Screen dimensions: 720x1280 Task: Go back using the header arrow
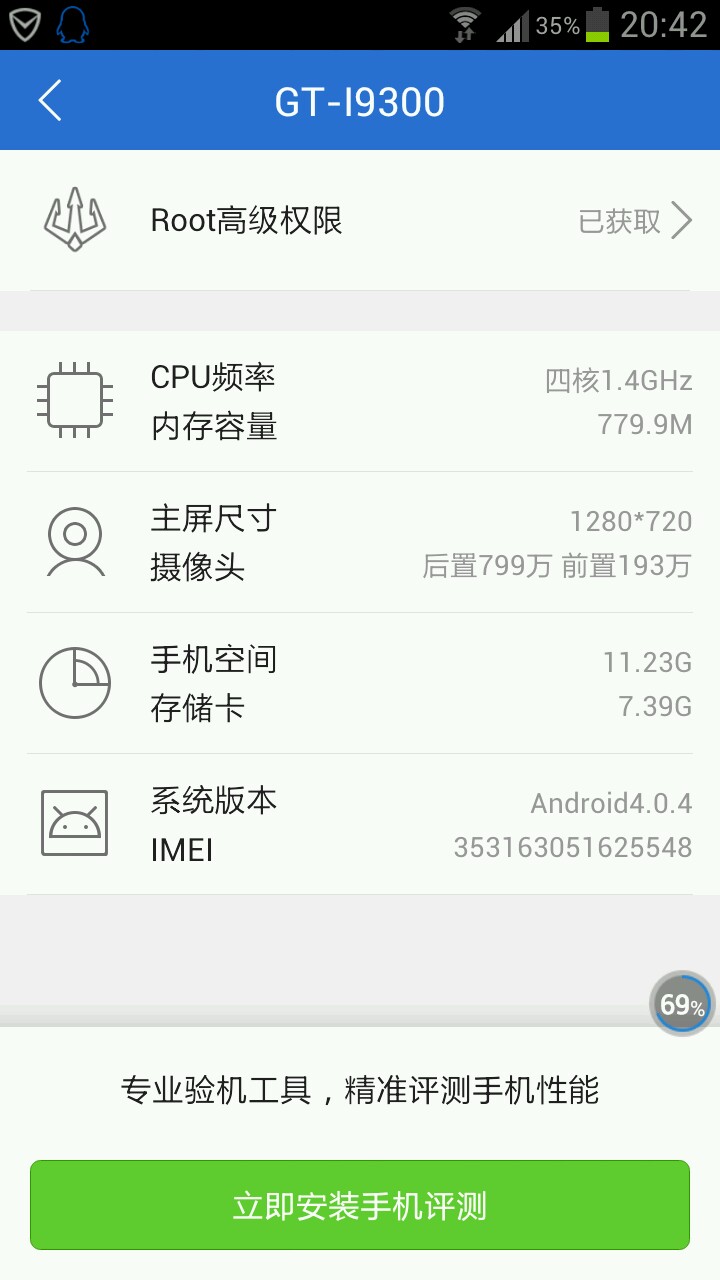coord(50,101)
